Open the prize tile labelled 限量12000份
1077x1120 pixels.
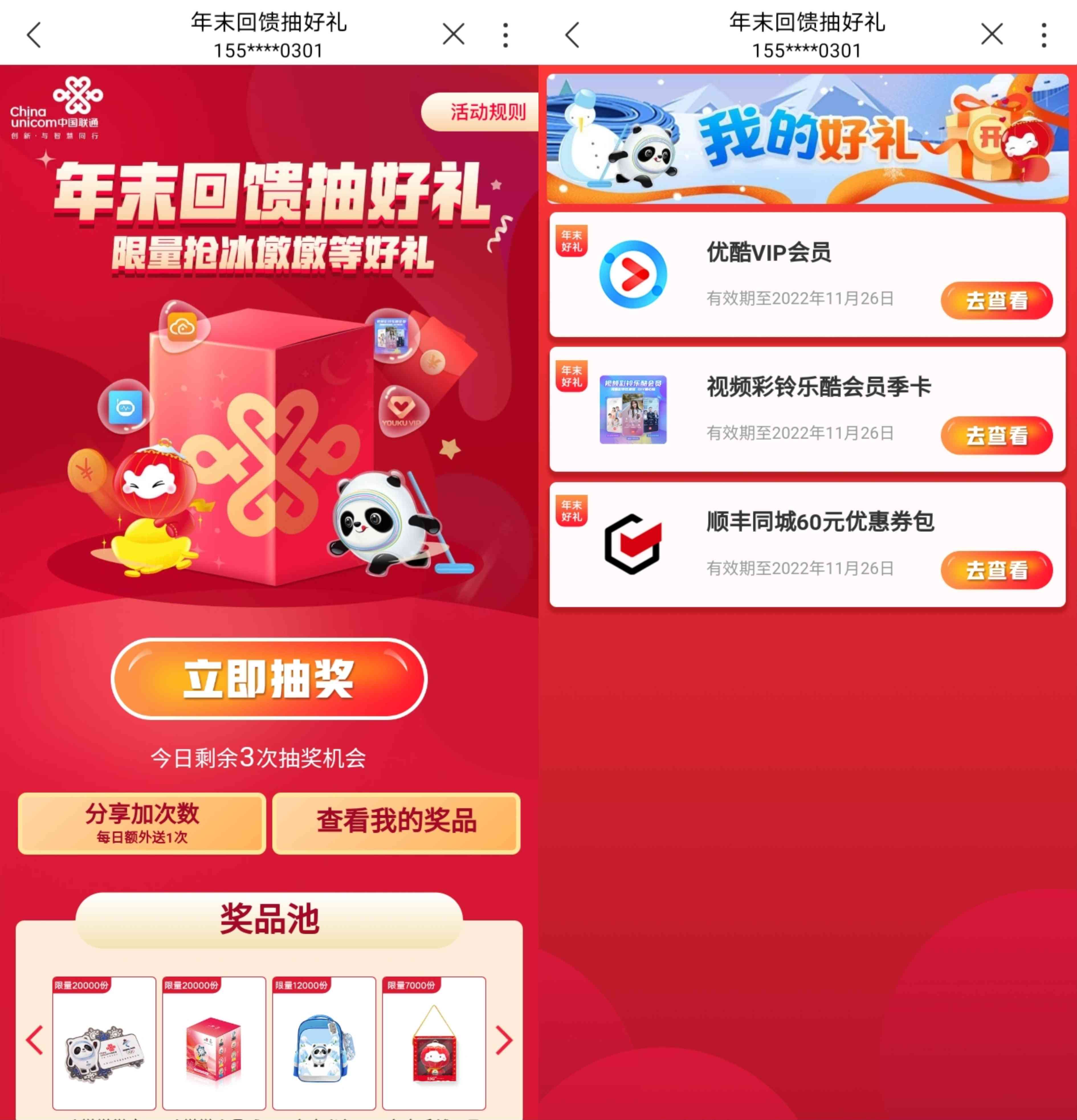[323, 1043]
